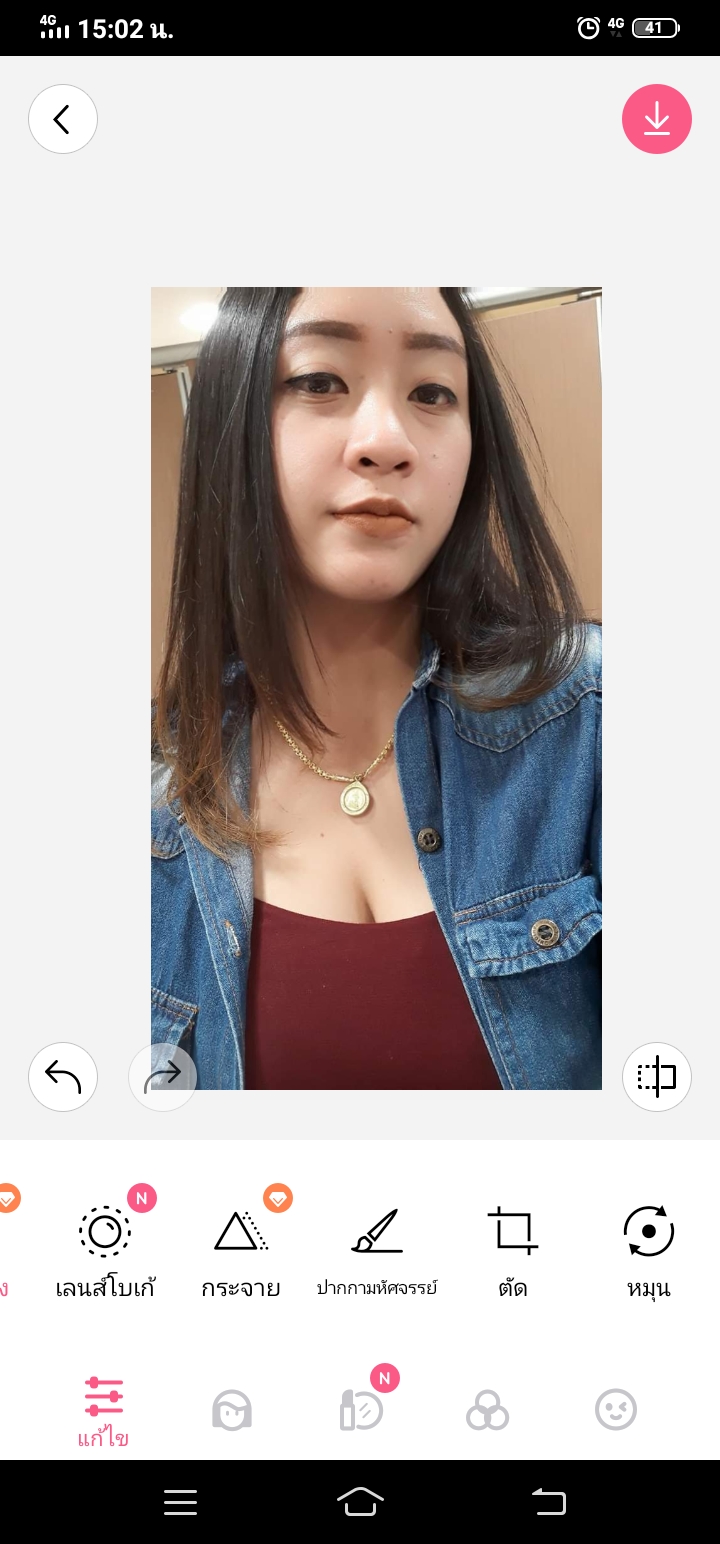Switch to the face retouch tab
The width and height of the screenshot is (720, 1544).
(232, 1411)
